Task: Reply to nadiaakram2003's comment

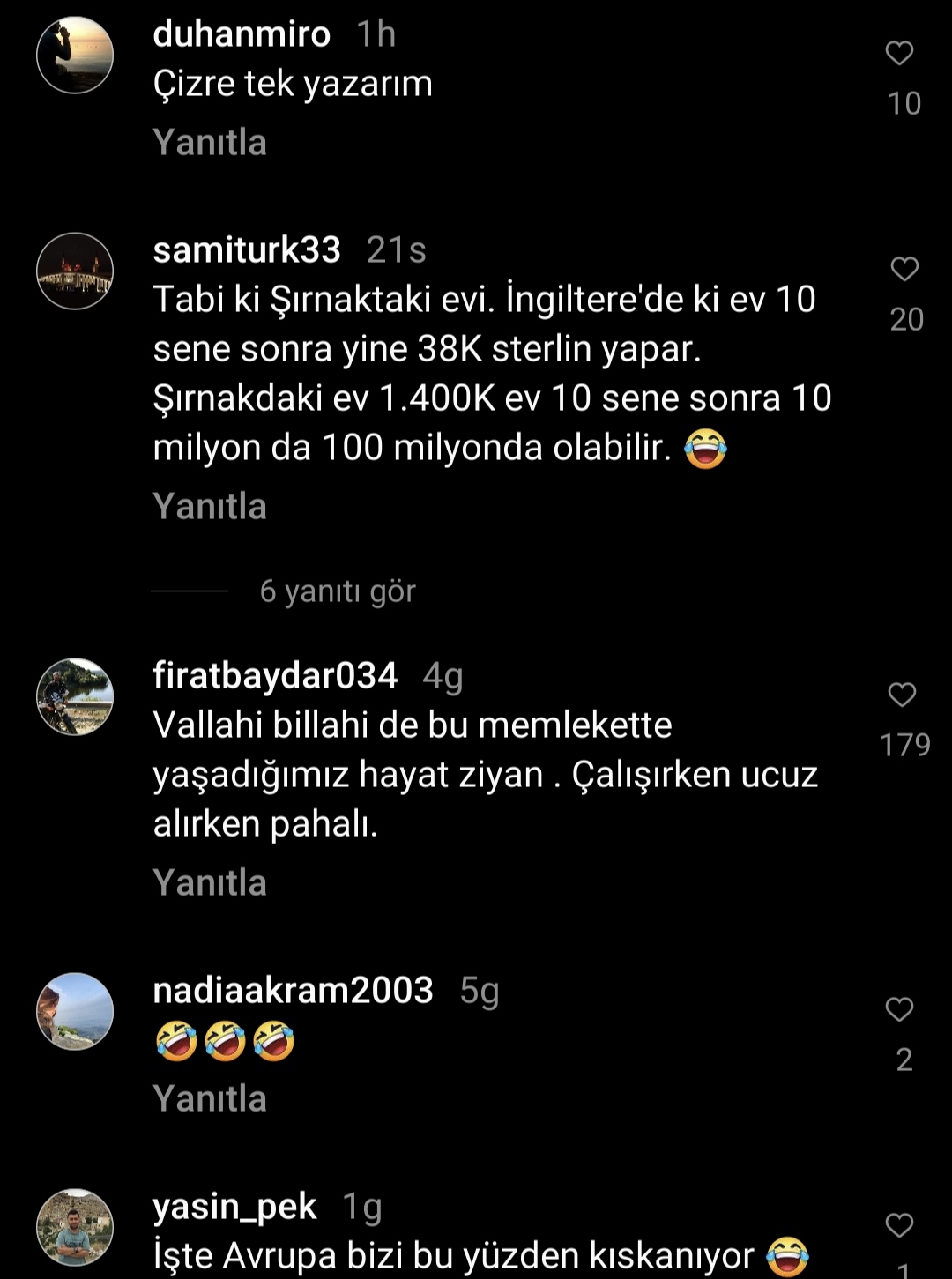Action: [x=210, y=1098]
